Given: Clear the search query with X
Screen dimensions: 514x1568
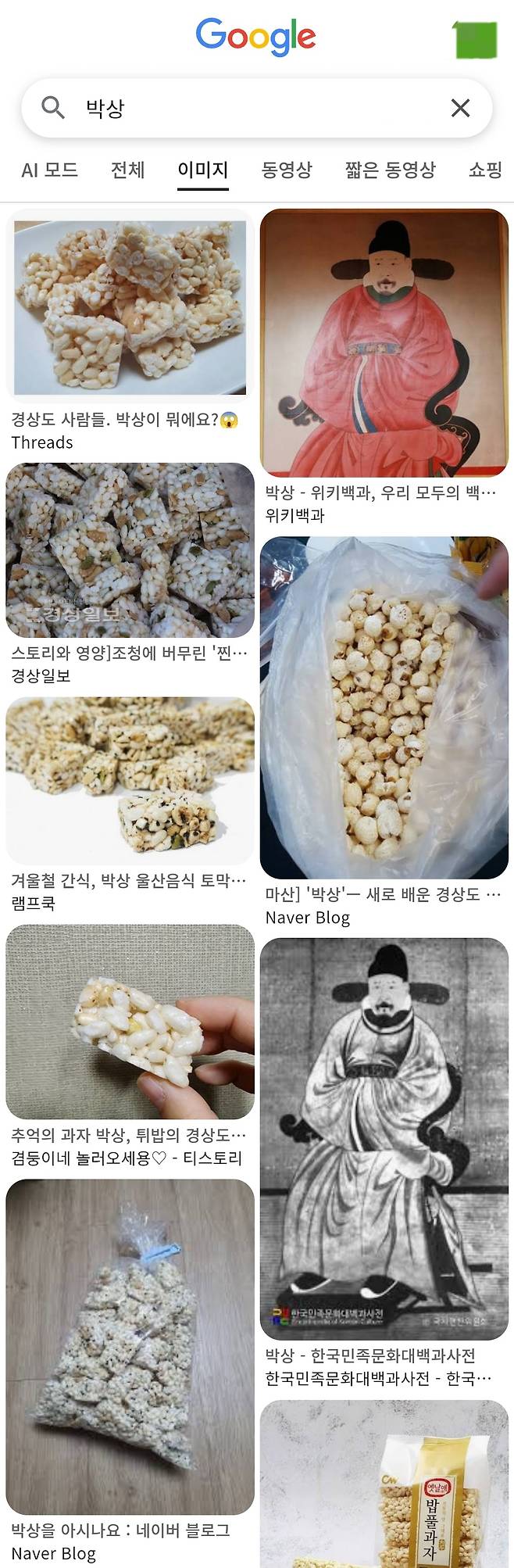Looking at the screenshot, I should click(x=460, y=108).
